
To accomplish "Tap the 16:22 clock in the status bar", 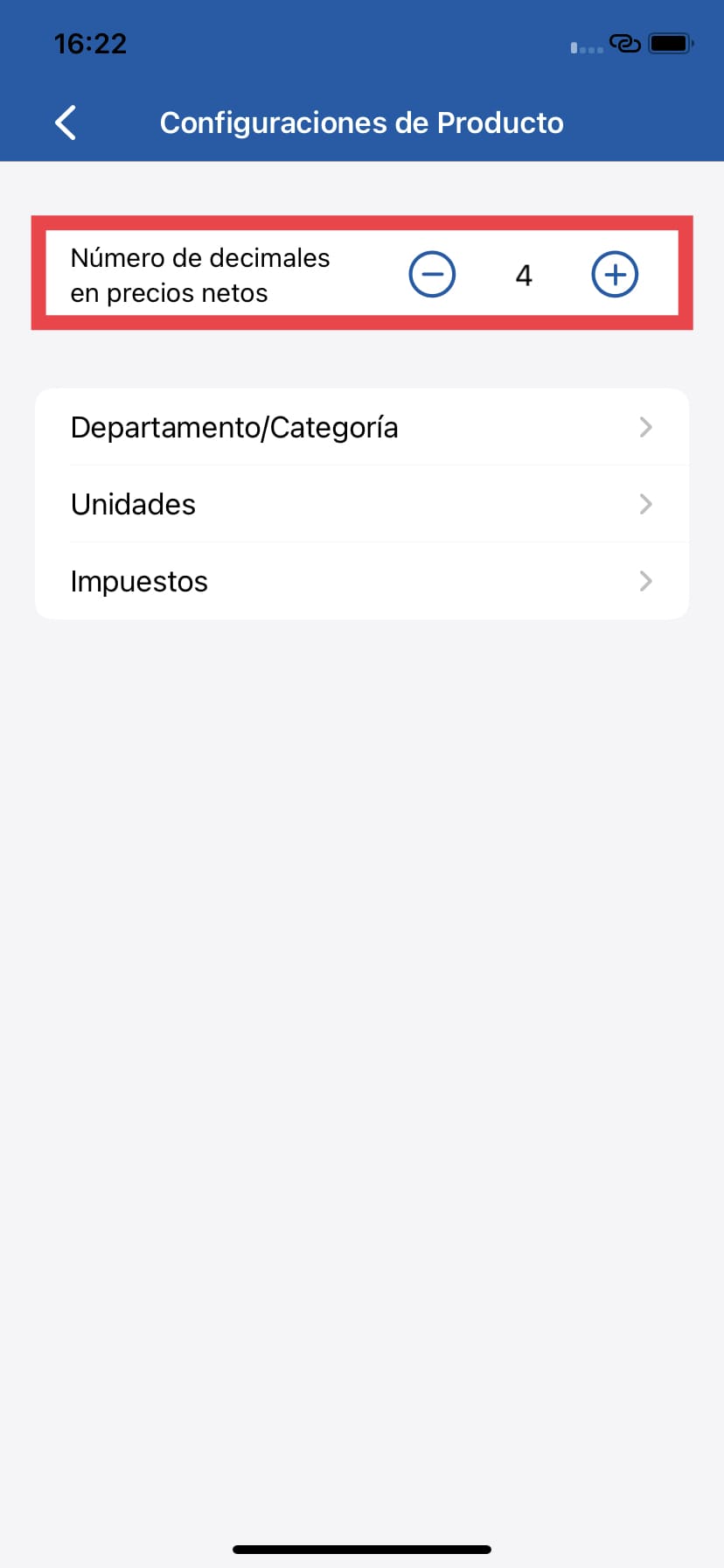I will pyautogui.click(x=91, y=43).
